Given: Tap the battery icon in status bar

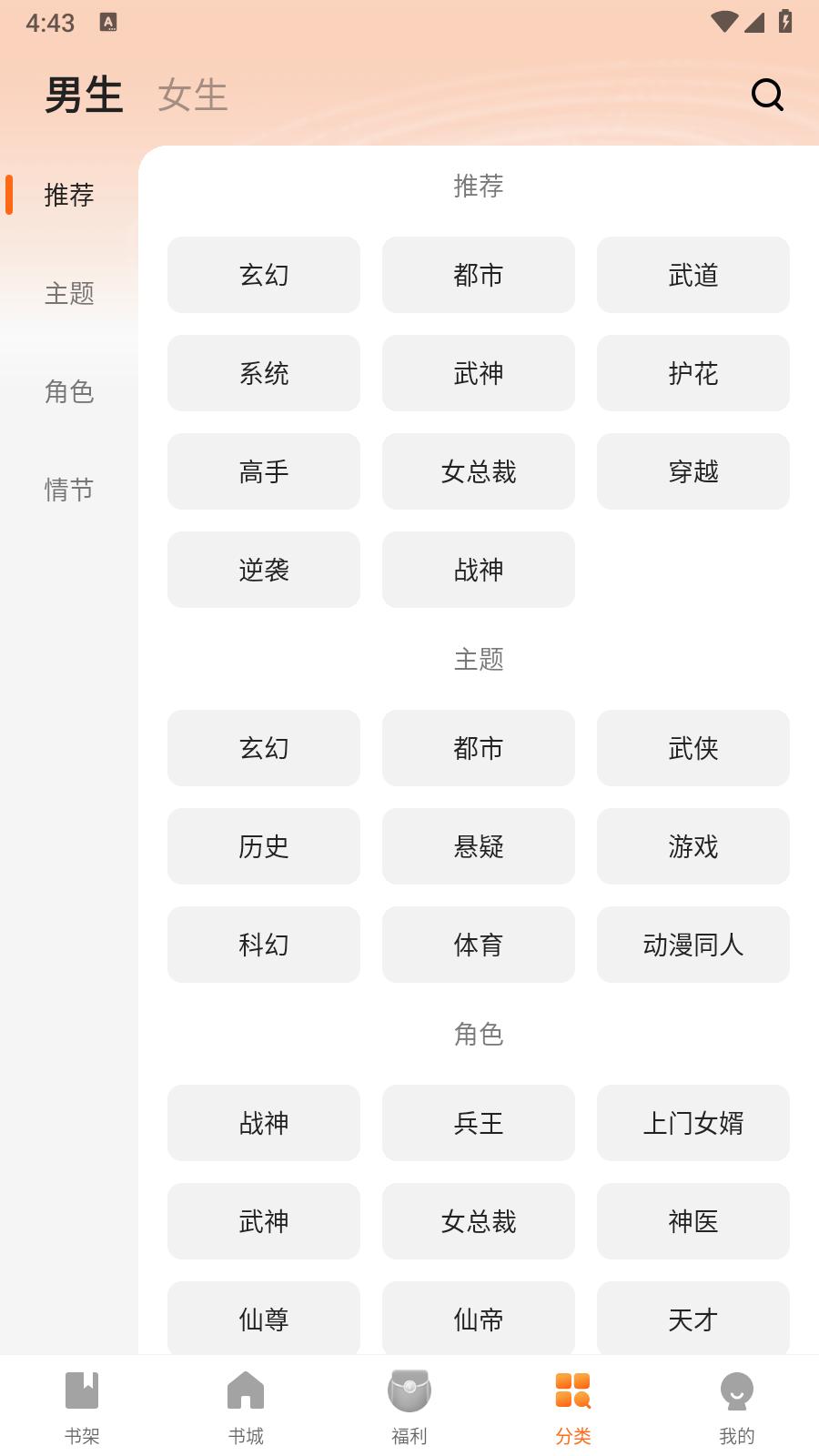Looking at the screenshot, I should 784,23.
